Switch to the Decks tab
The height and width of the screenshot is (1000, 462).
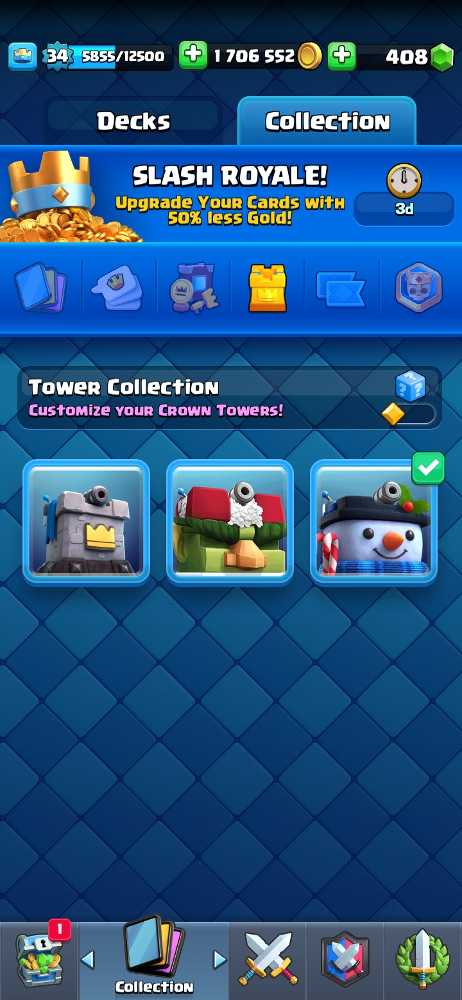[133, 121]
